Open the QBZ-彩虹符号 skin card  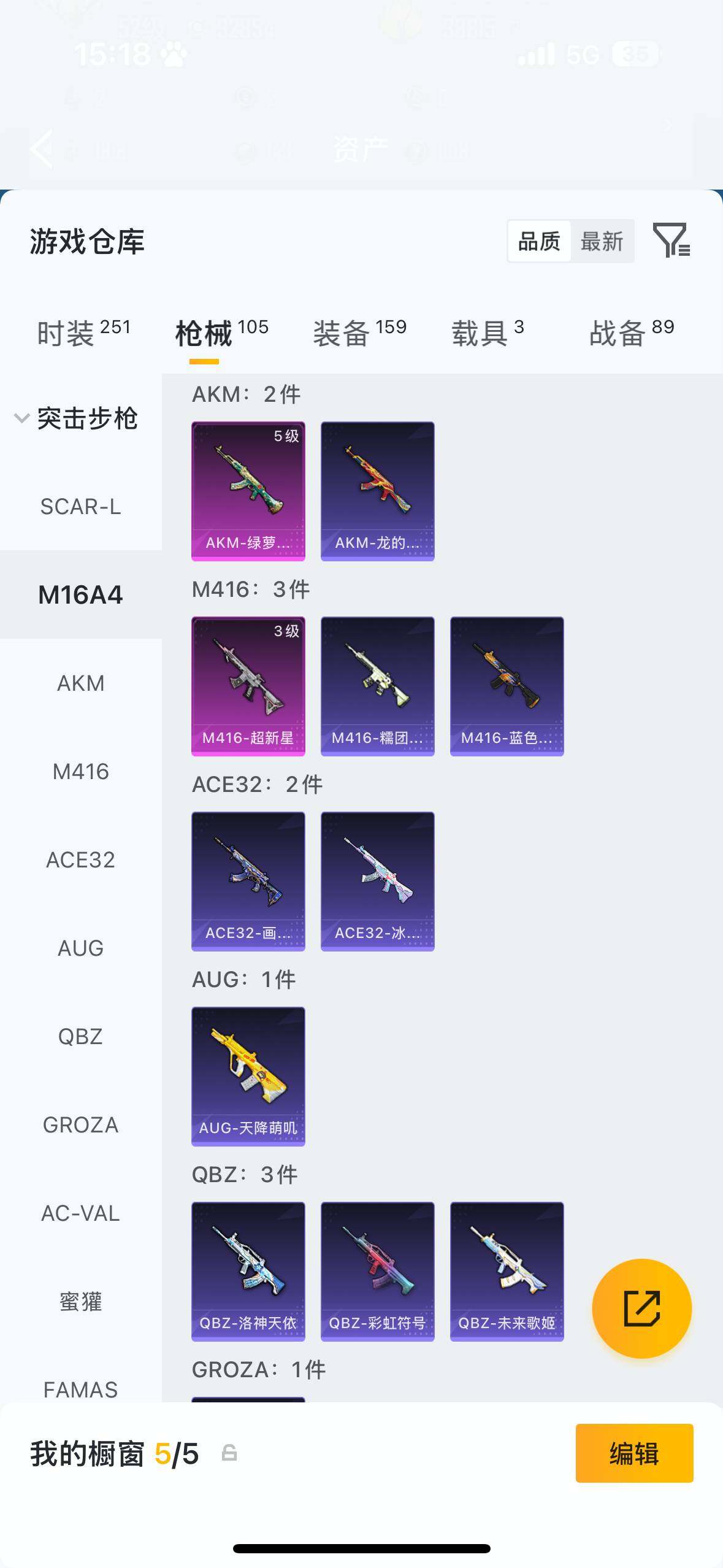pyautogui.click(x=378, y=1271)
